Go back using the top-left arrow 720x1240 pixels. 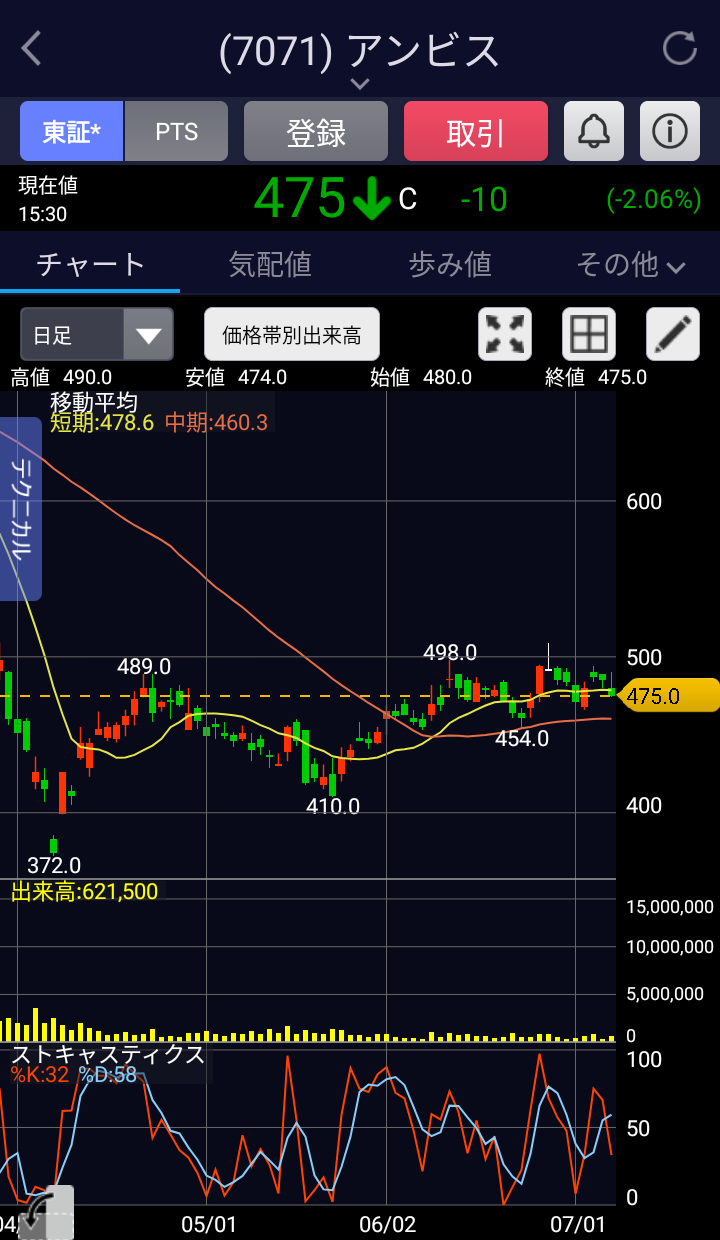point(32,48)
